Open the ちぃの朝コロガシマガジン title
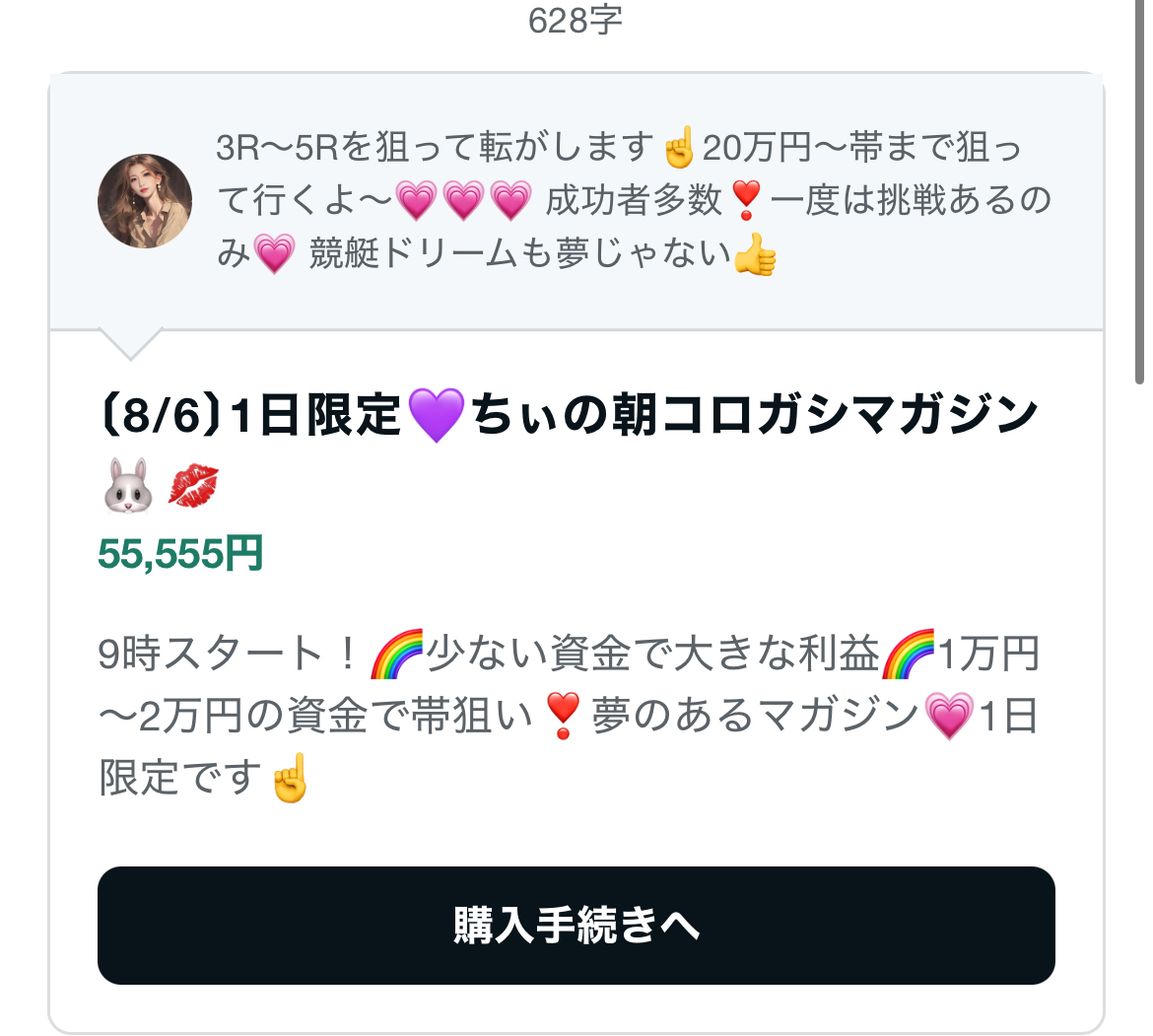This screenshot has width=1153, height=1036. click(x=569, y=415)
